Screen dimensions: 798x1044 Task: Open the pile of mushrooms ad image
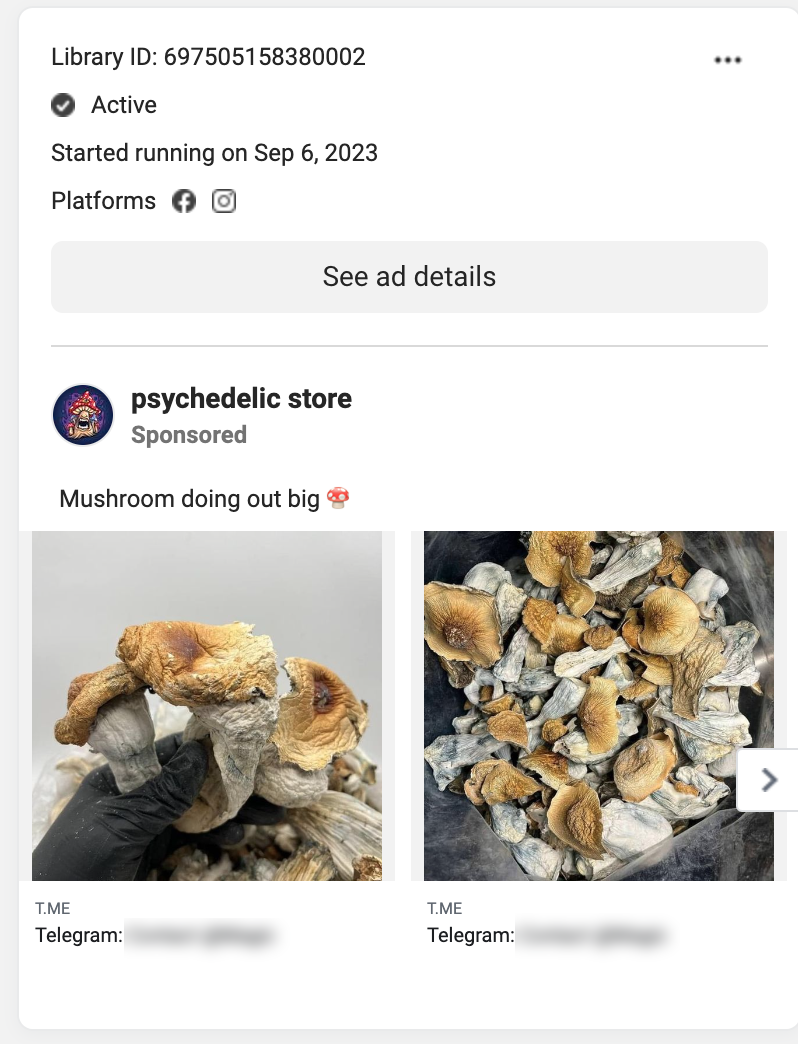[x=598, y=705]
